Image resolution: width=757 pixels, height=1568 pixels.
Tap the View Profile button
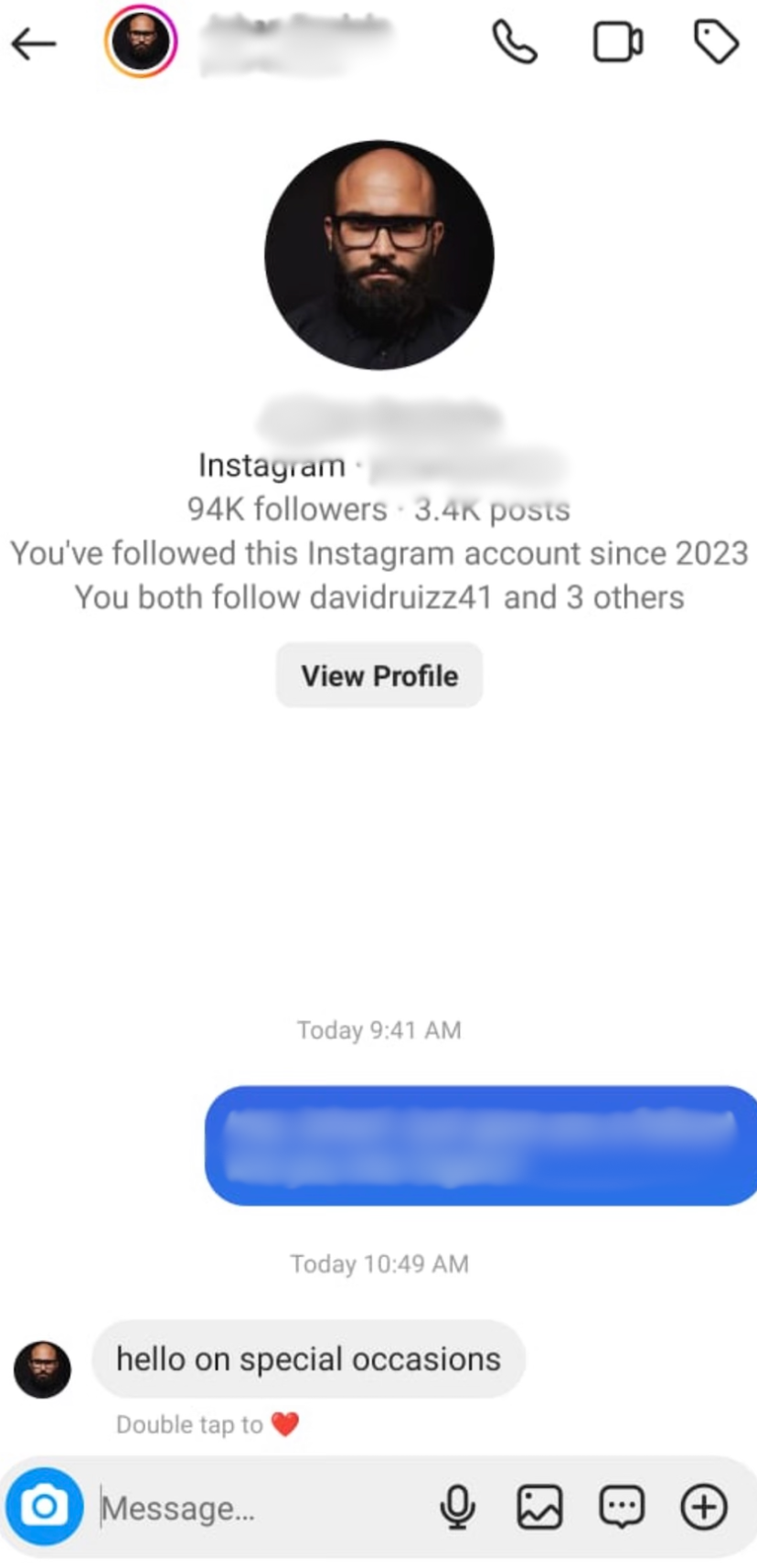379,675
